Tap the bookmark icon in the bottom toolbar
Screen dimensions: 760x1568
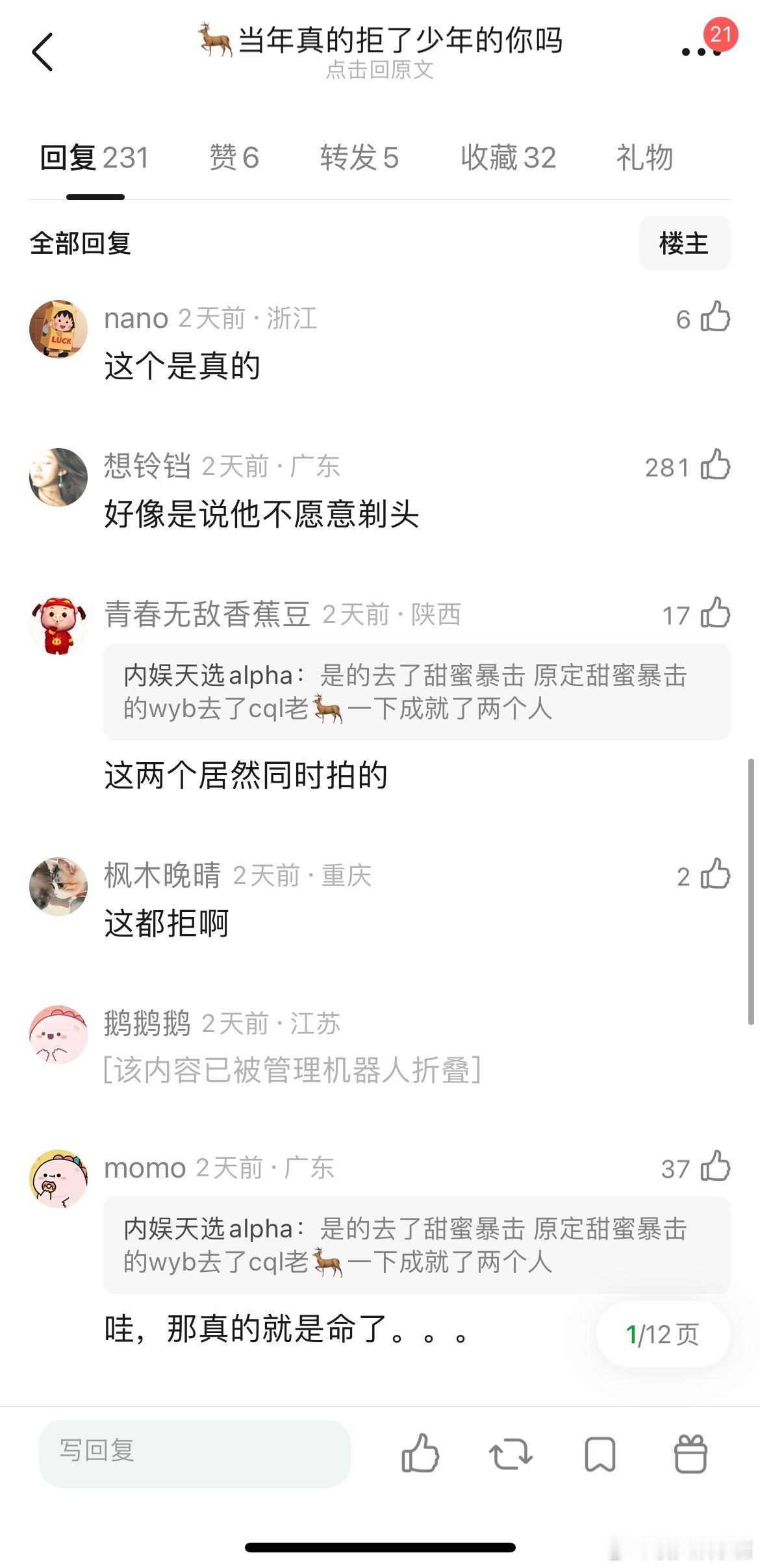[601, 1454]
